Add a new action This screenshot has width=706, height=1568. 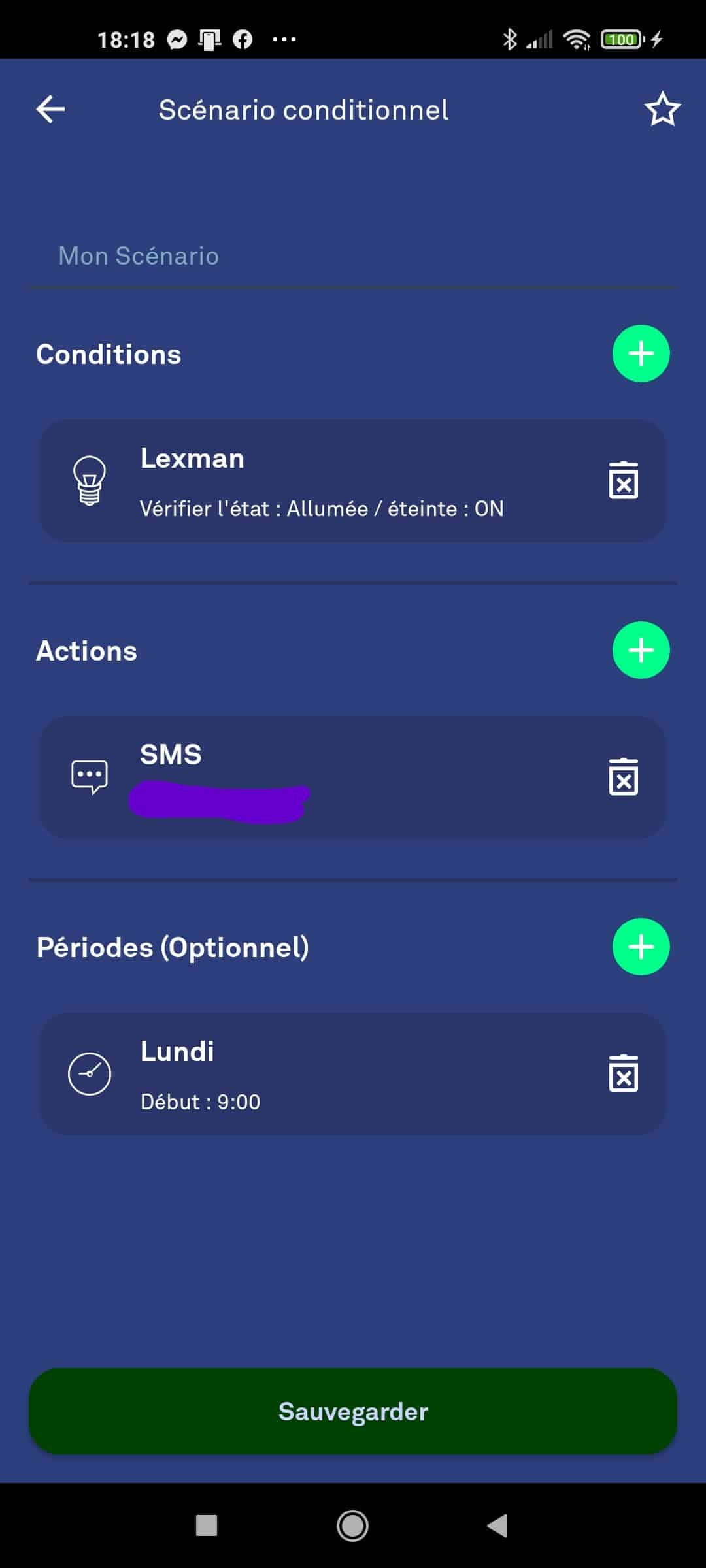[x=641, y=650]
